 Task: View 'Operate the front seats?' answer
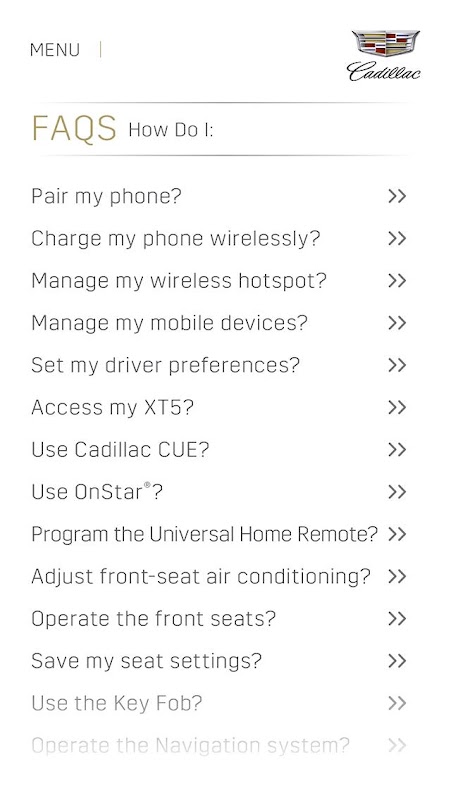[x=218, y=619]
